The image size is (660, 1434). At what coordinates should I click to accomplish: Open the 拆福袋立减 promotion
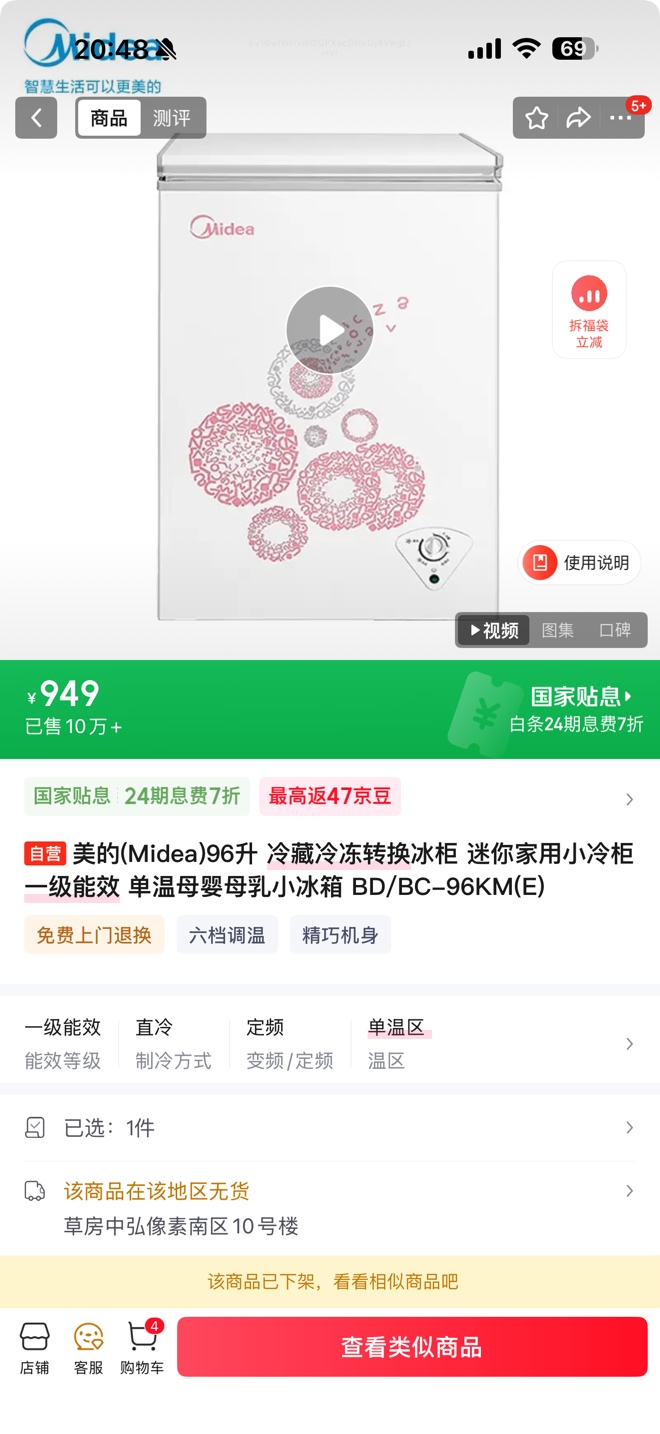(x=589, y=310)
